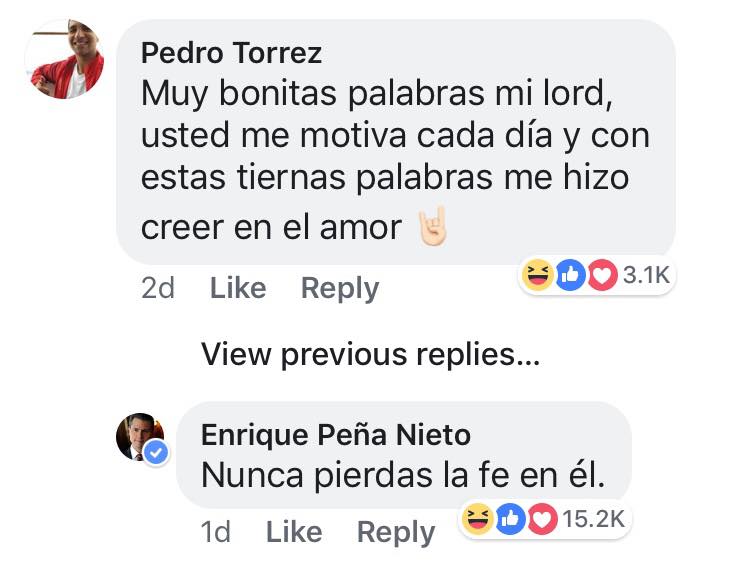The height and width of the screenshot is (572, 750).
Task: View the 15.2K reactions on Enrique's reply
Action: tap(544, 519)
